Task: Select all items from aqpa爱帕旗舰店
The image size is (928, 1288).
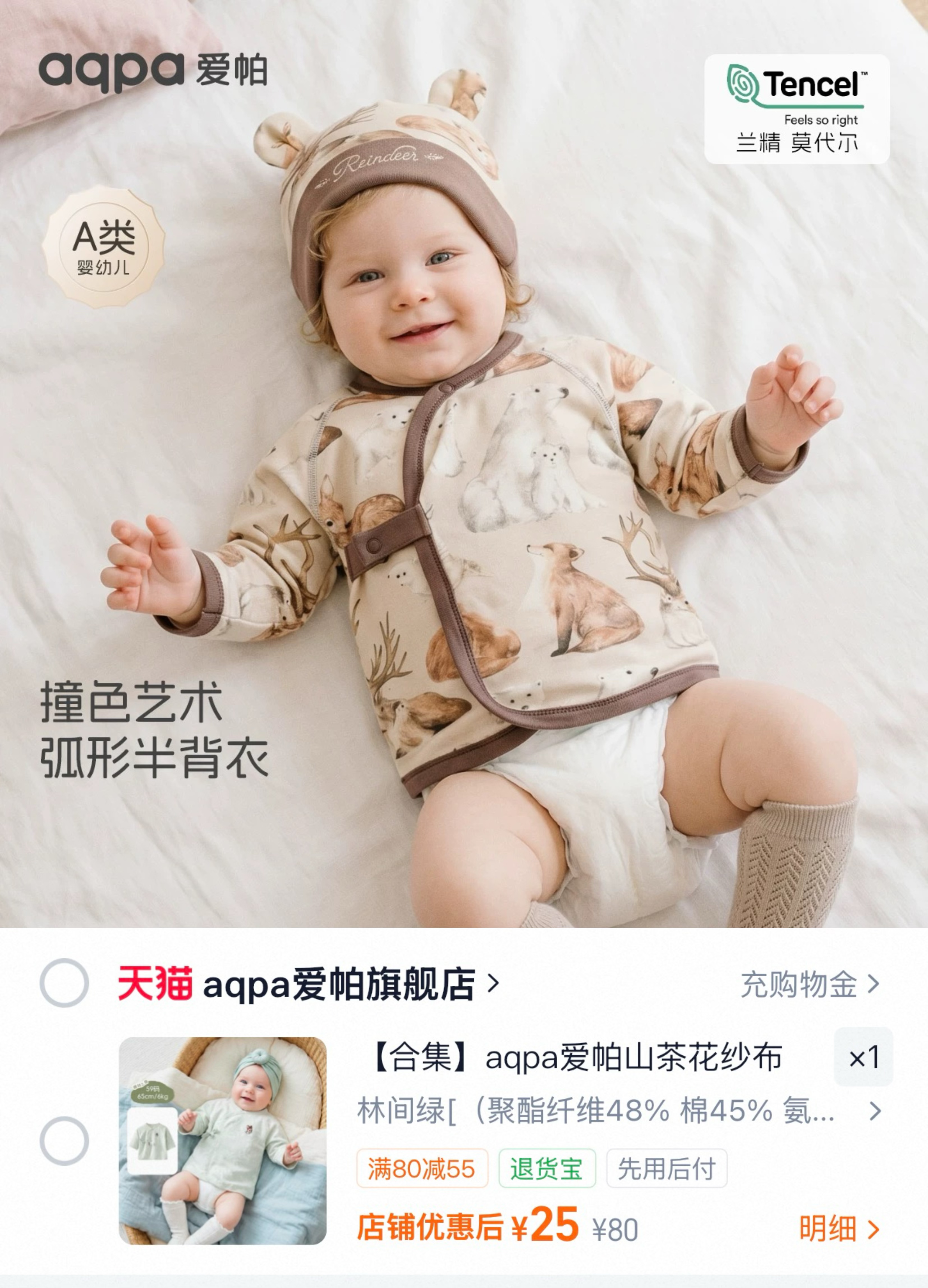Action: click(64, 983)
